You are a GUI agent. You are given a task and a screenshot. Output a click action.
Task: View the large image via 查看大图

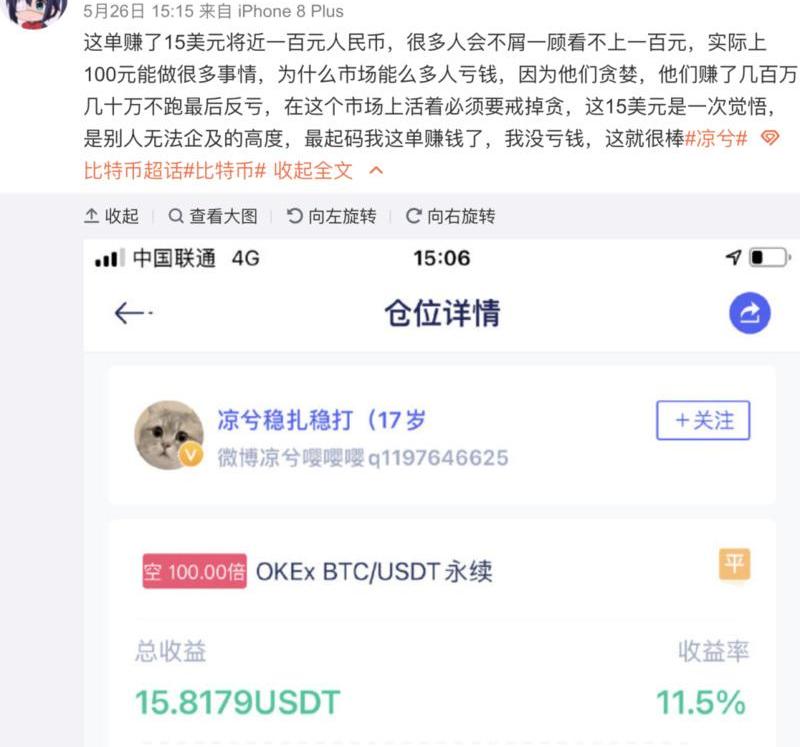point(213,216)
